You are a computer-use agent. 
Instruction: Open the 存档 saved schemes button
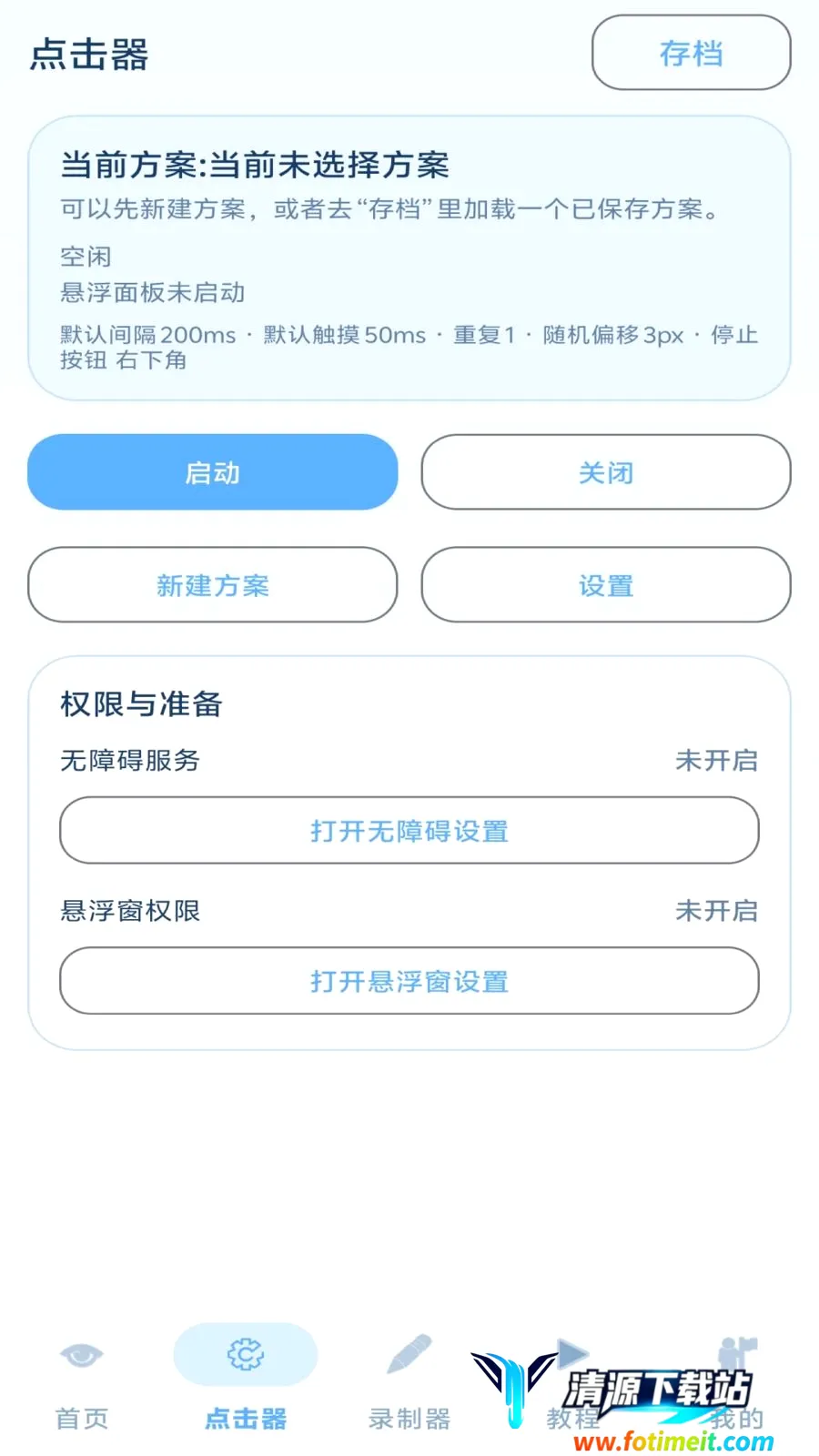[x=691, y=53]
